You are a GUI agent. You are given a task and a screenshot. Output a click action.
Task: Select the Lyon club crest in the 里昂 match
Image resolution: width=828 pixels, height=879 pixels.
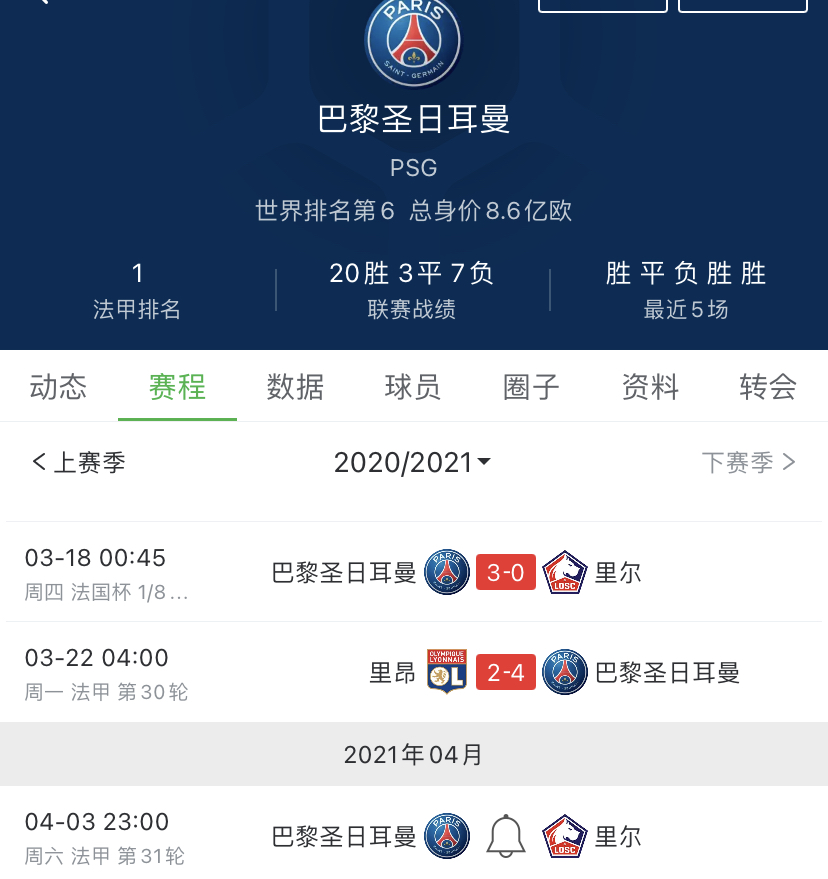click(447, 673)
